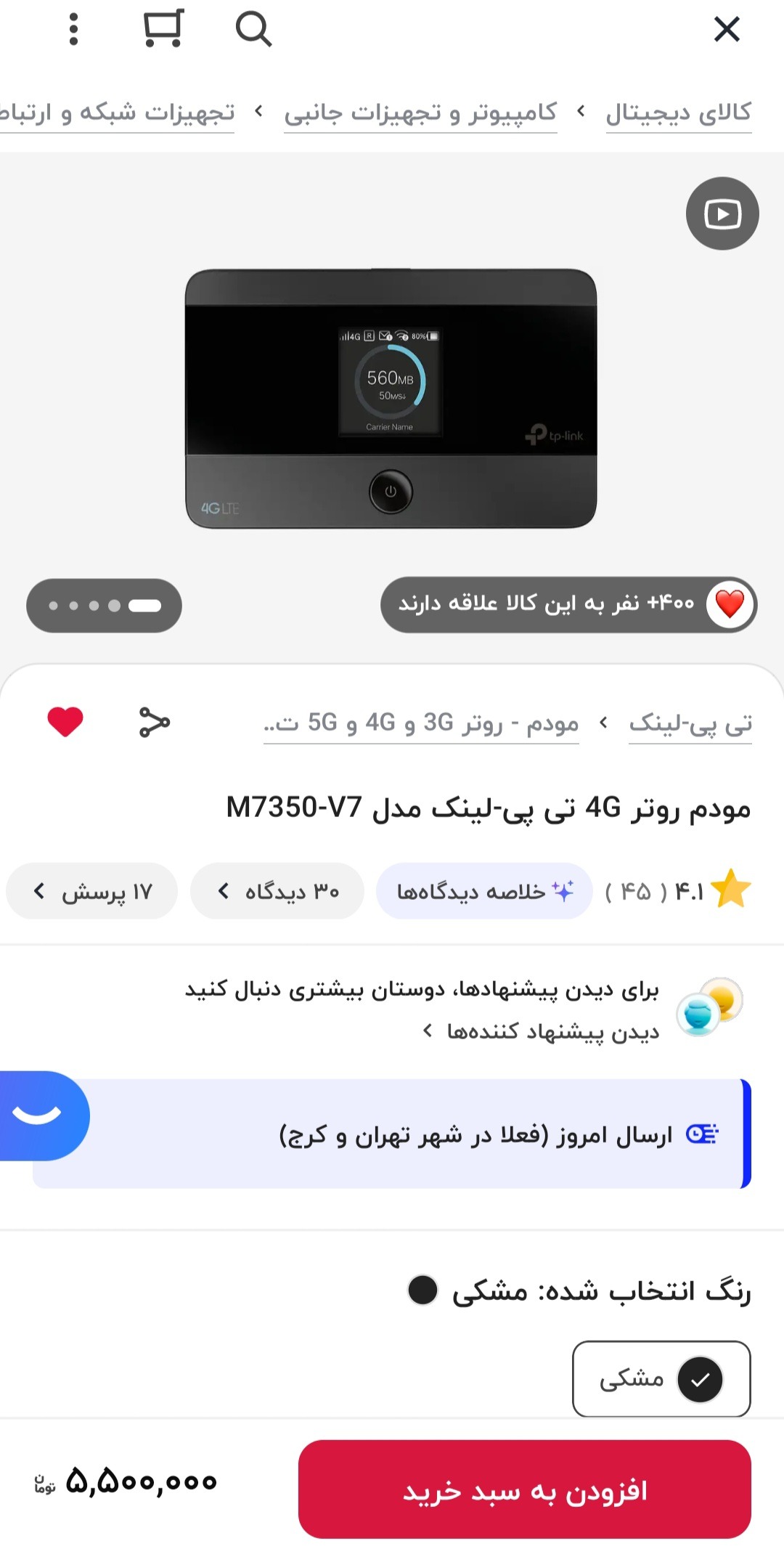
Task: Open the three-dot overflow menu
Action: coord(73,30)
